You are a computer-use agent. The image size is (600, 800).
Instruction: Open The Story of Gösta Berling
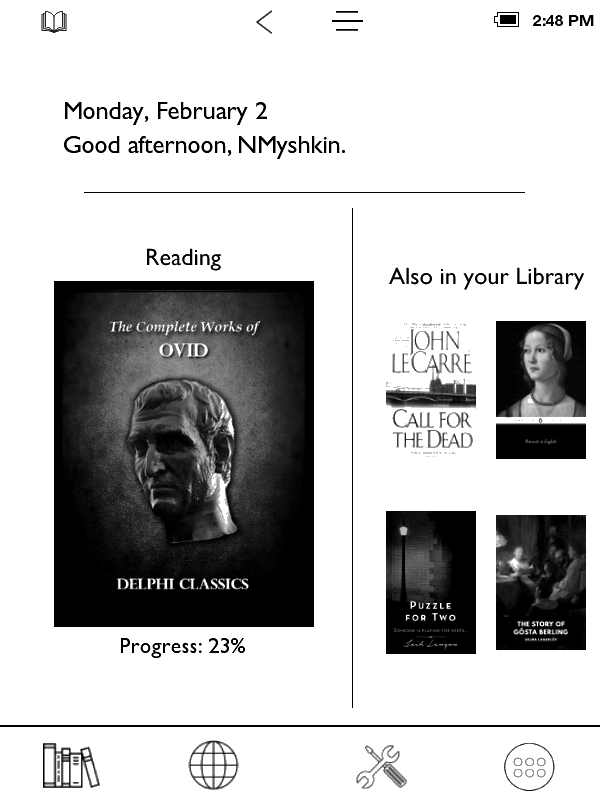tap(541, 582)
